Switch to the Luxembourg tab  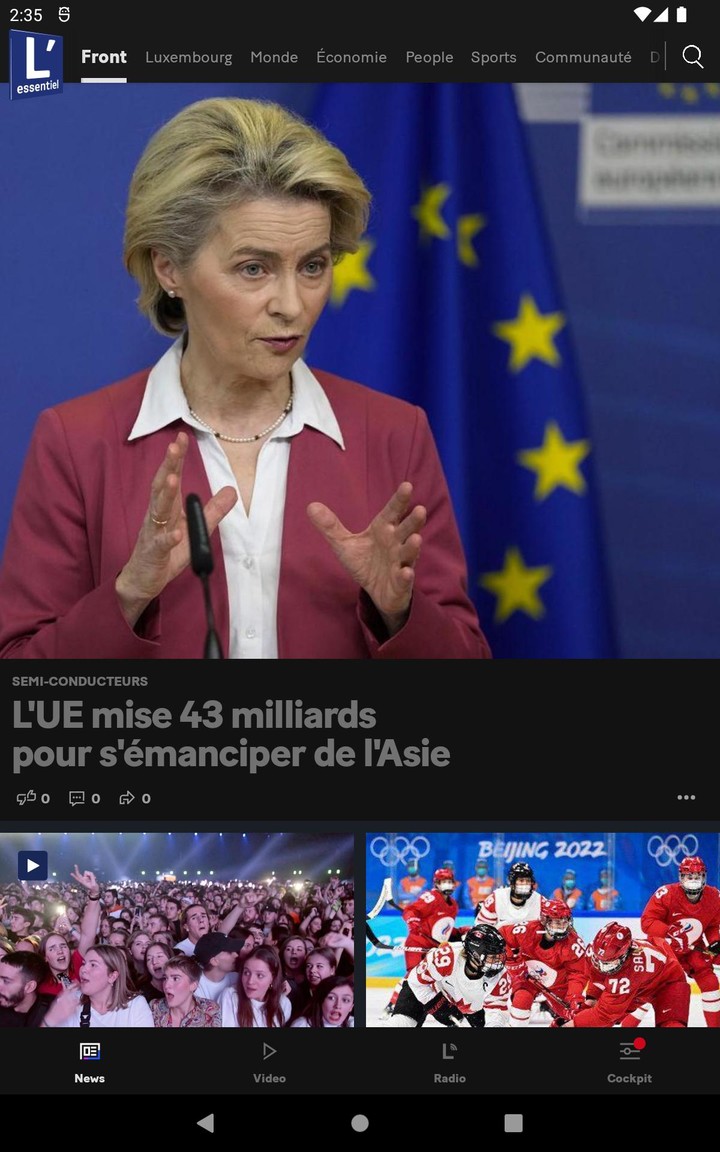coord(188,57)
